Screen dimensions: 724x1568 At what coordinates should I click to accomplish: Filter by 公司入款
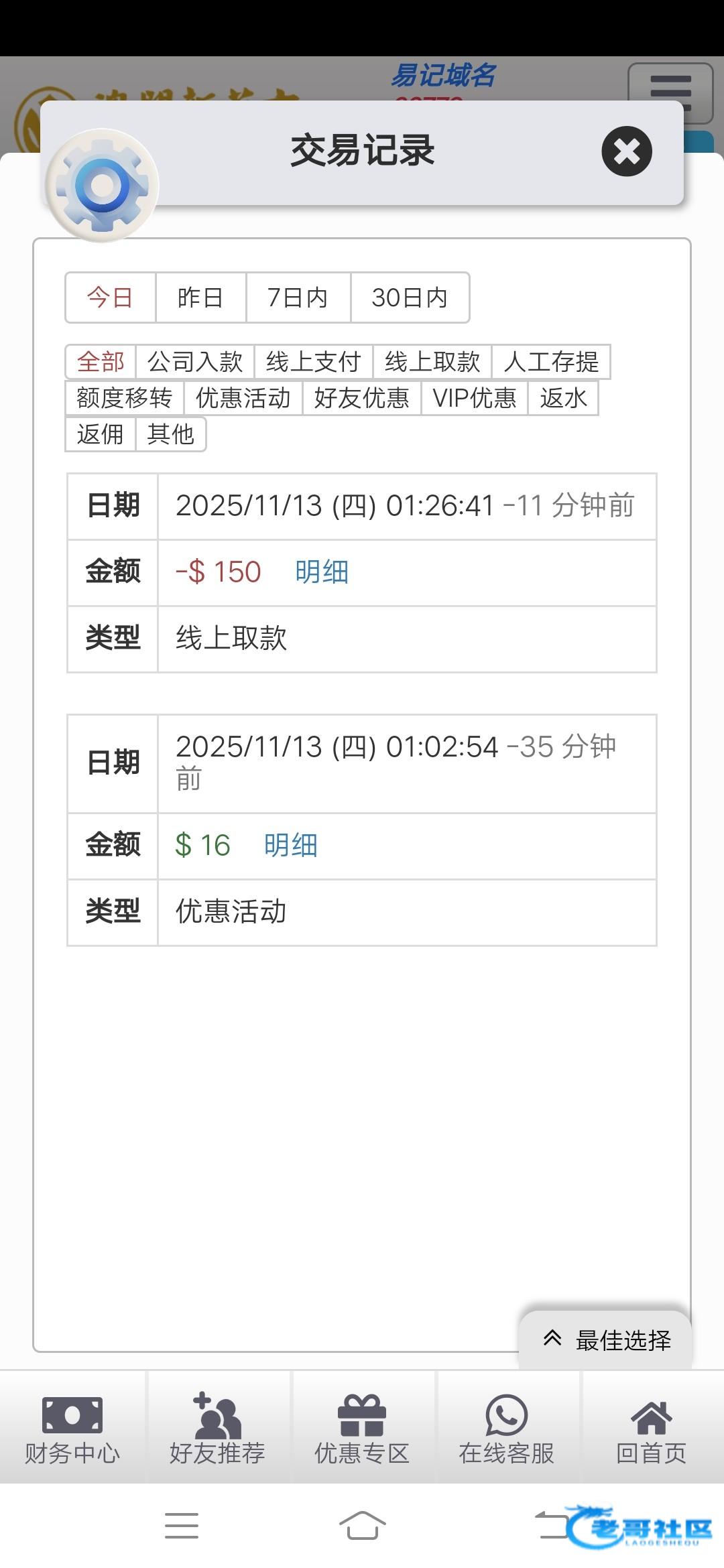tap(194, 362)
